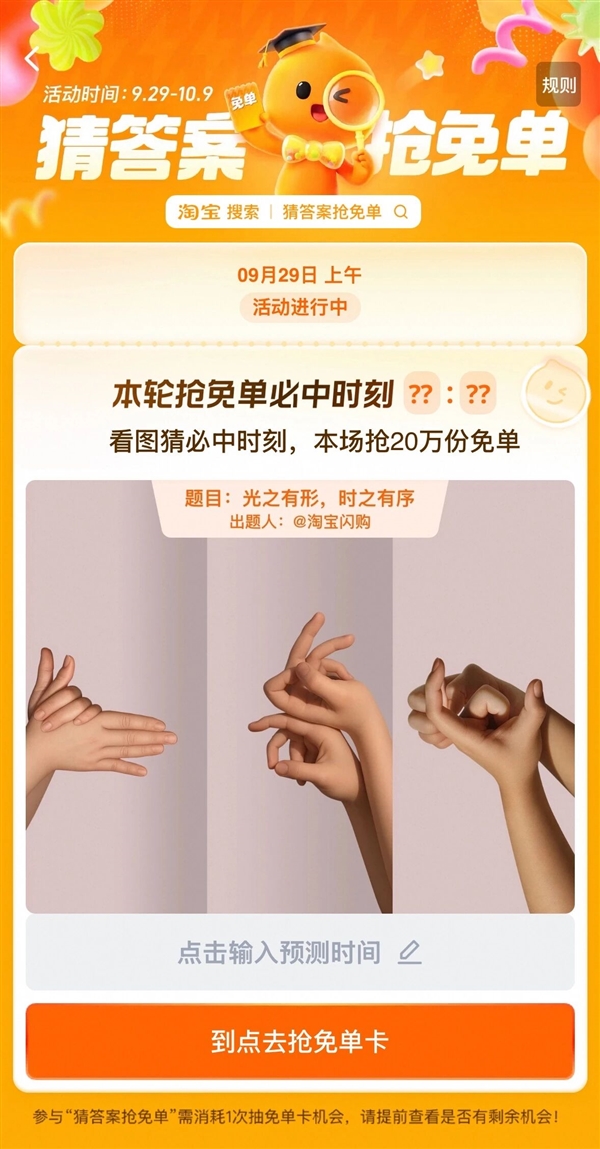
Task: Open the 规则 rules button
Action: (558, 85)
